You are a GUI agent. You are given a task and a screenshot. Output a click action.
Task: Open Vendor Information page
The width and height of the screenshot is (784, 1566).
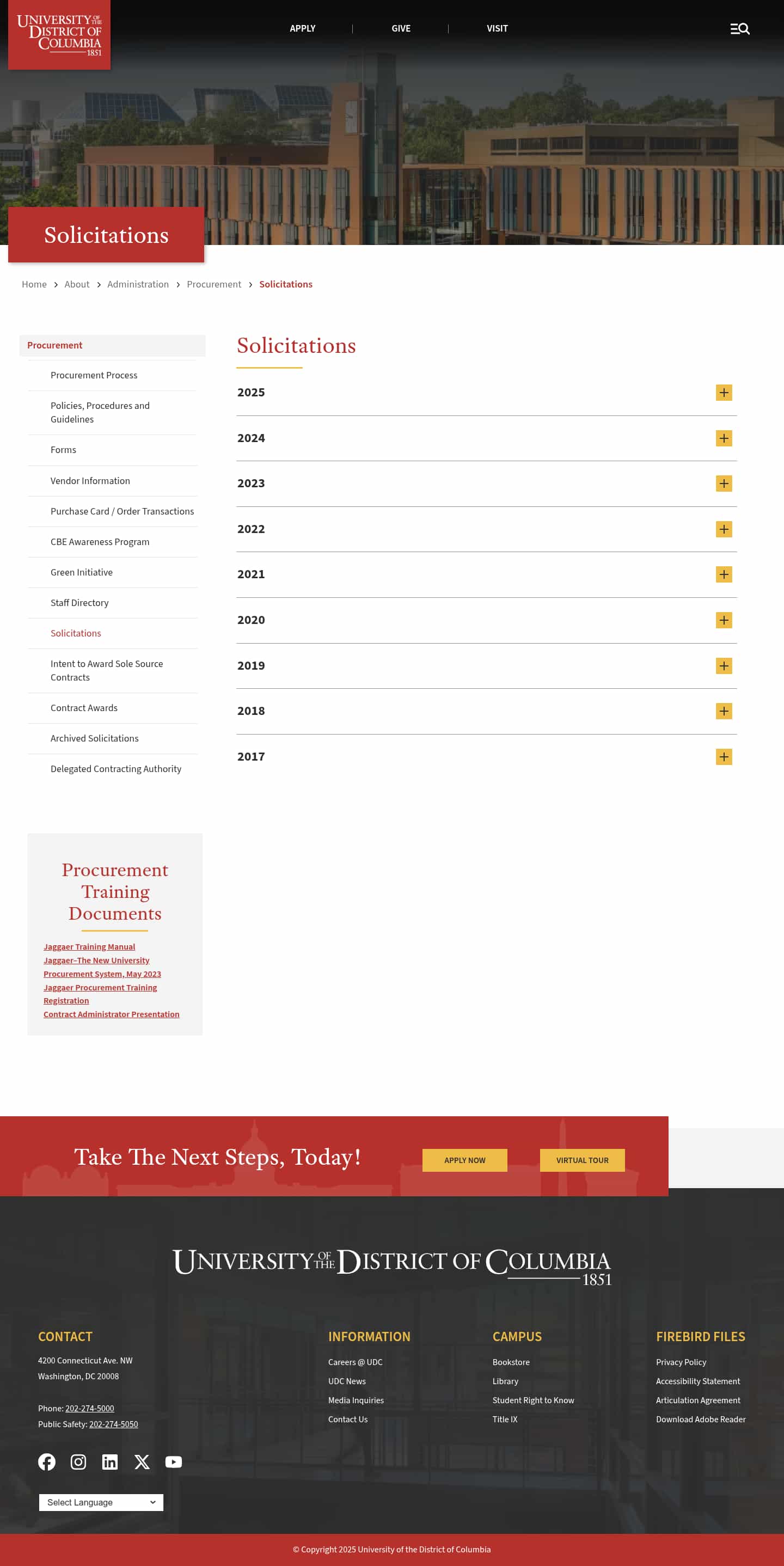pyautogui.click(x=90, y=481)
